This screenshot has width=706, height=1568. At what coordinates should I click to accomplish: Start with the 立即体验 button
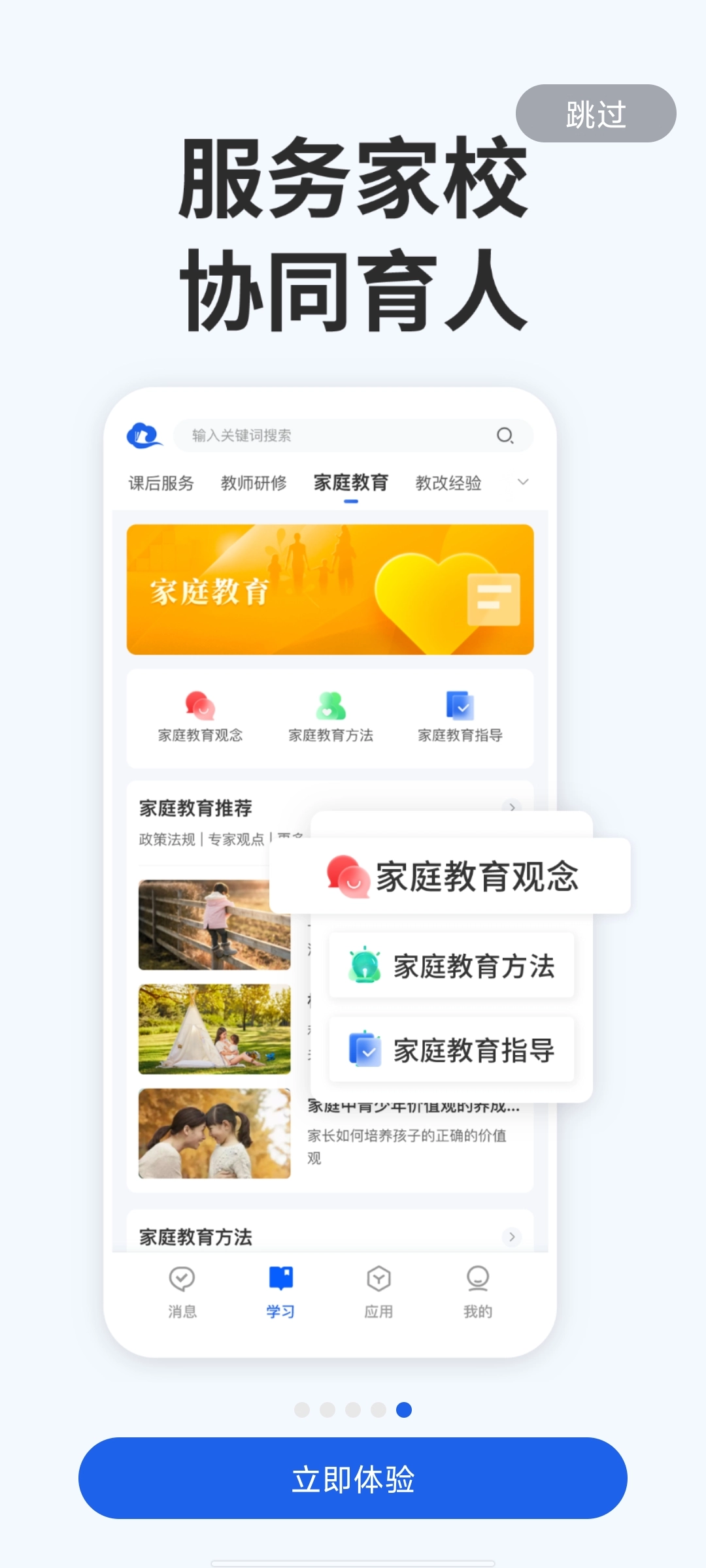pyautogui.click(x=353, y=1478)
